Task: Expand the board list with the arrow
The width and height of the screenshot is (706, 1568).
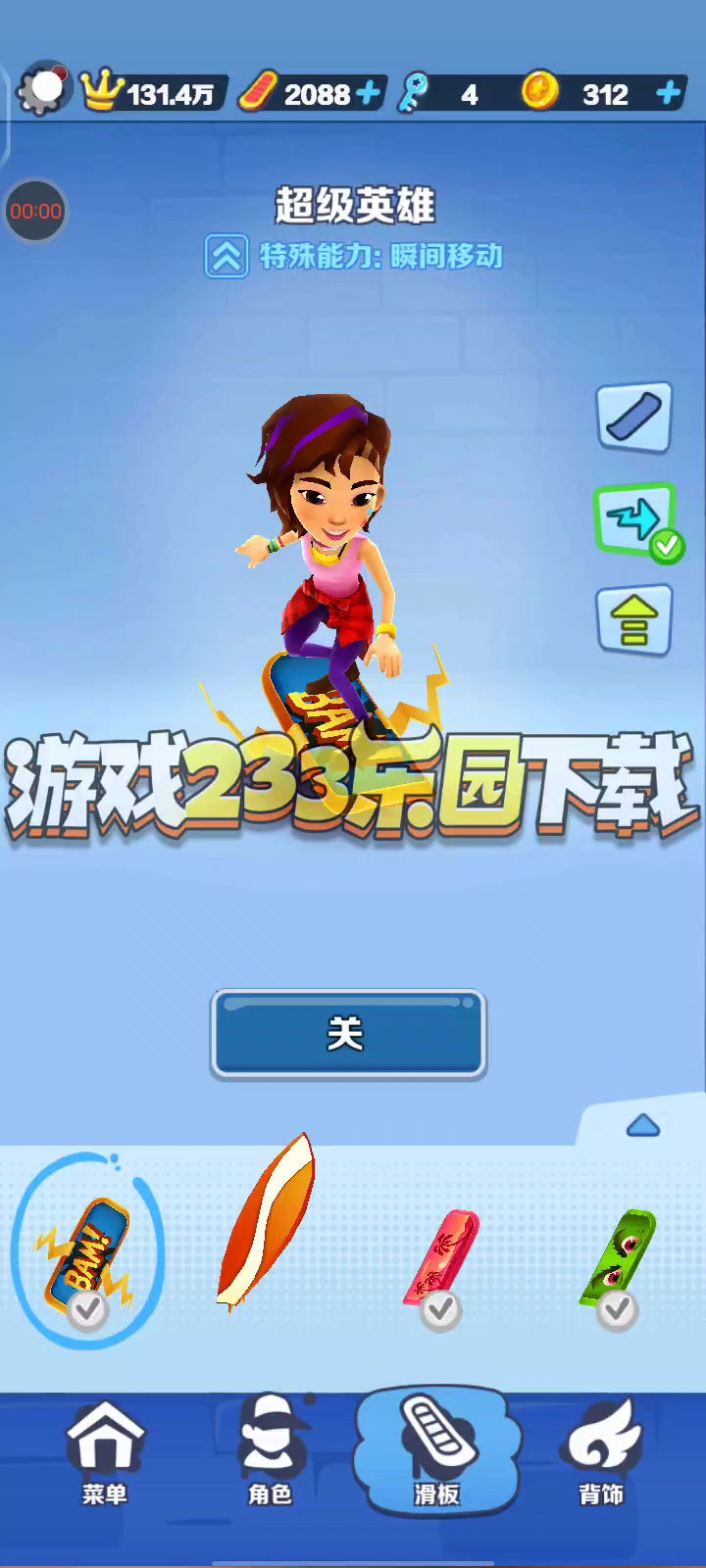Action: [x=642, y=1126]
